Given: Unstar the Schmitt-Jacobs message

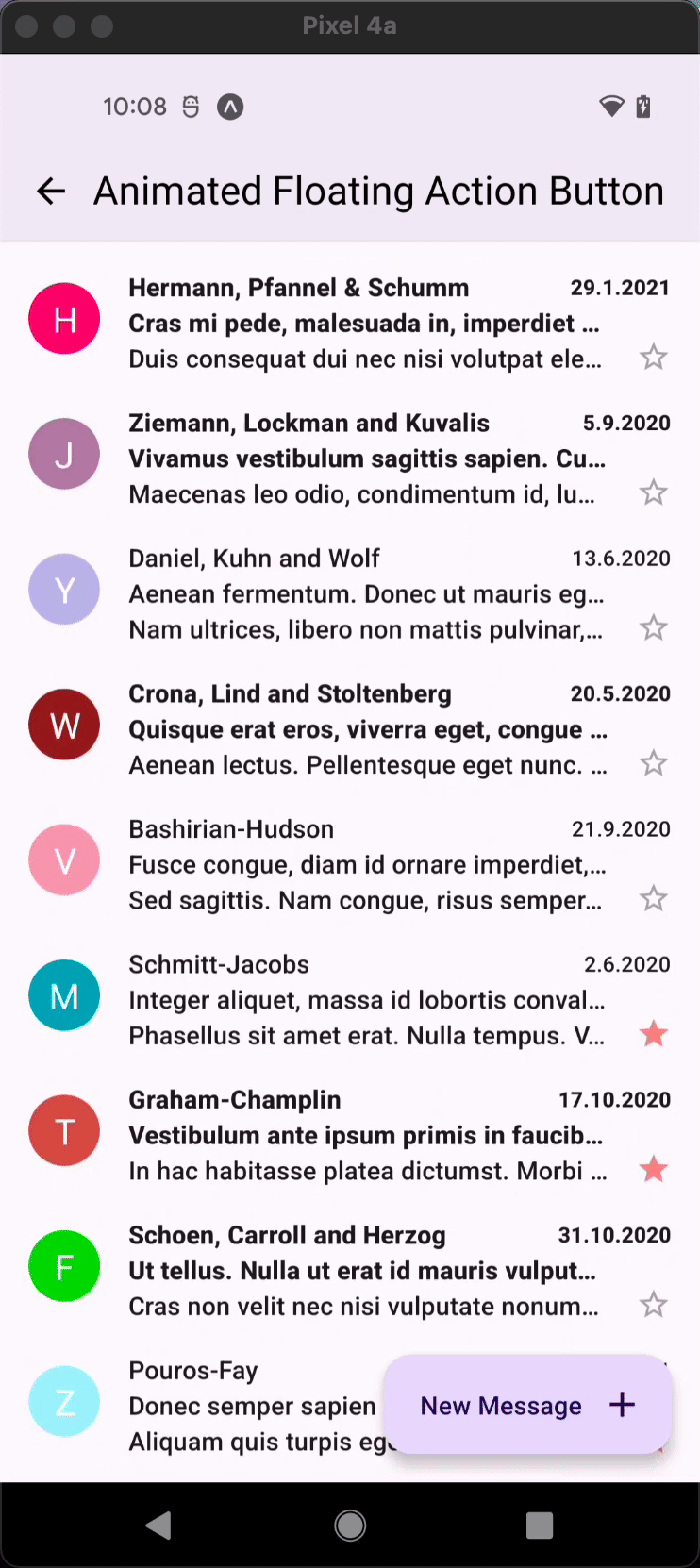Looking at the screenshot, I should [653, 1034].
